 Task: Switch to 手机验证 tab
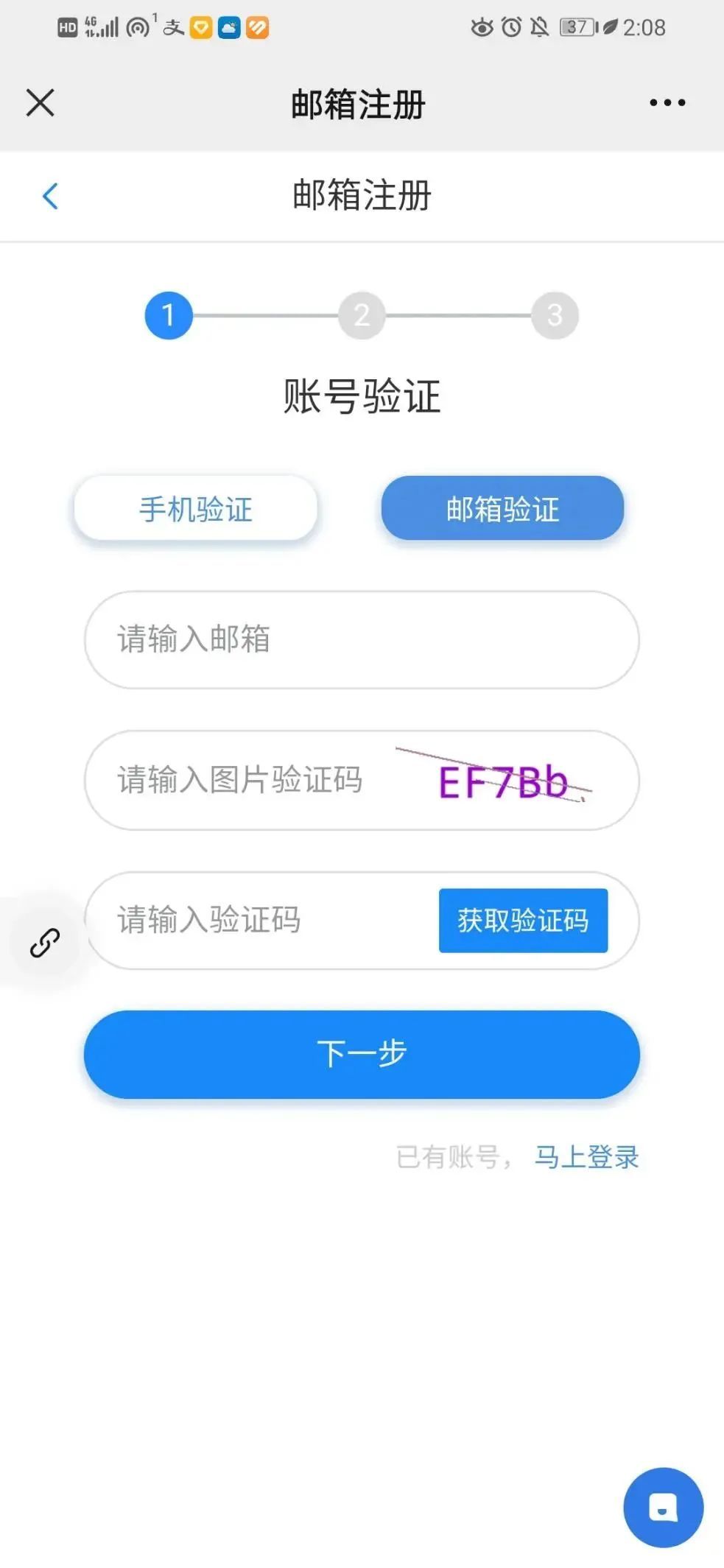[x=196, y=509]
